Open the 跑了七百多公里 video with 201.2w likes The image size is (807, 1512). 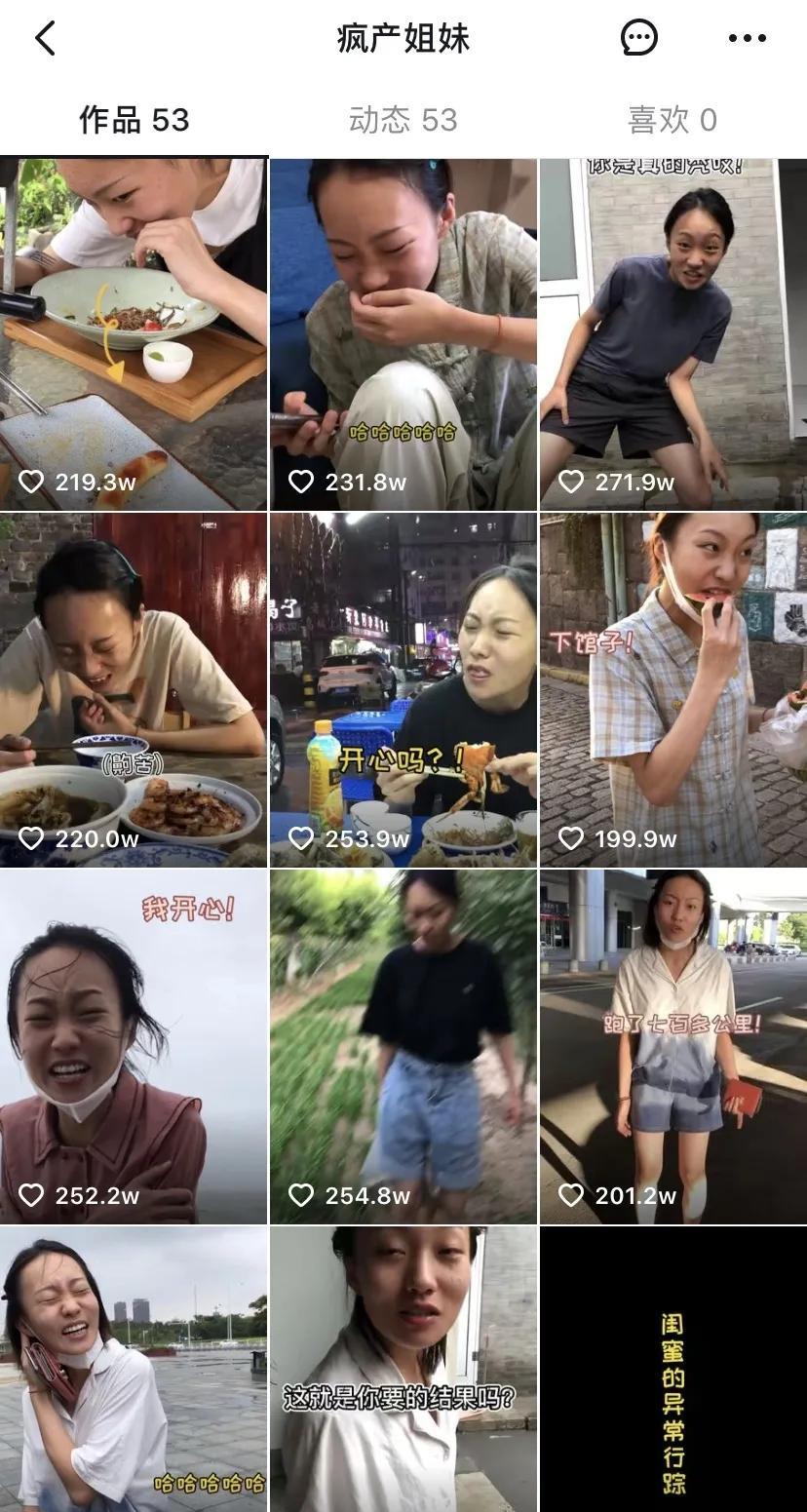[x=673, y=1046]
